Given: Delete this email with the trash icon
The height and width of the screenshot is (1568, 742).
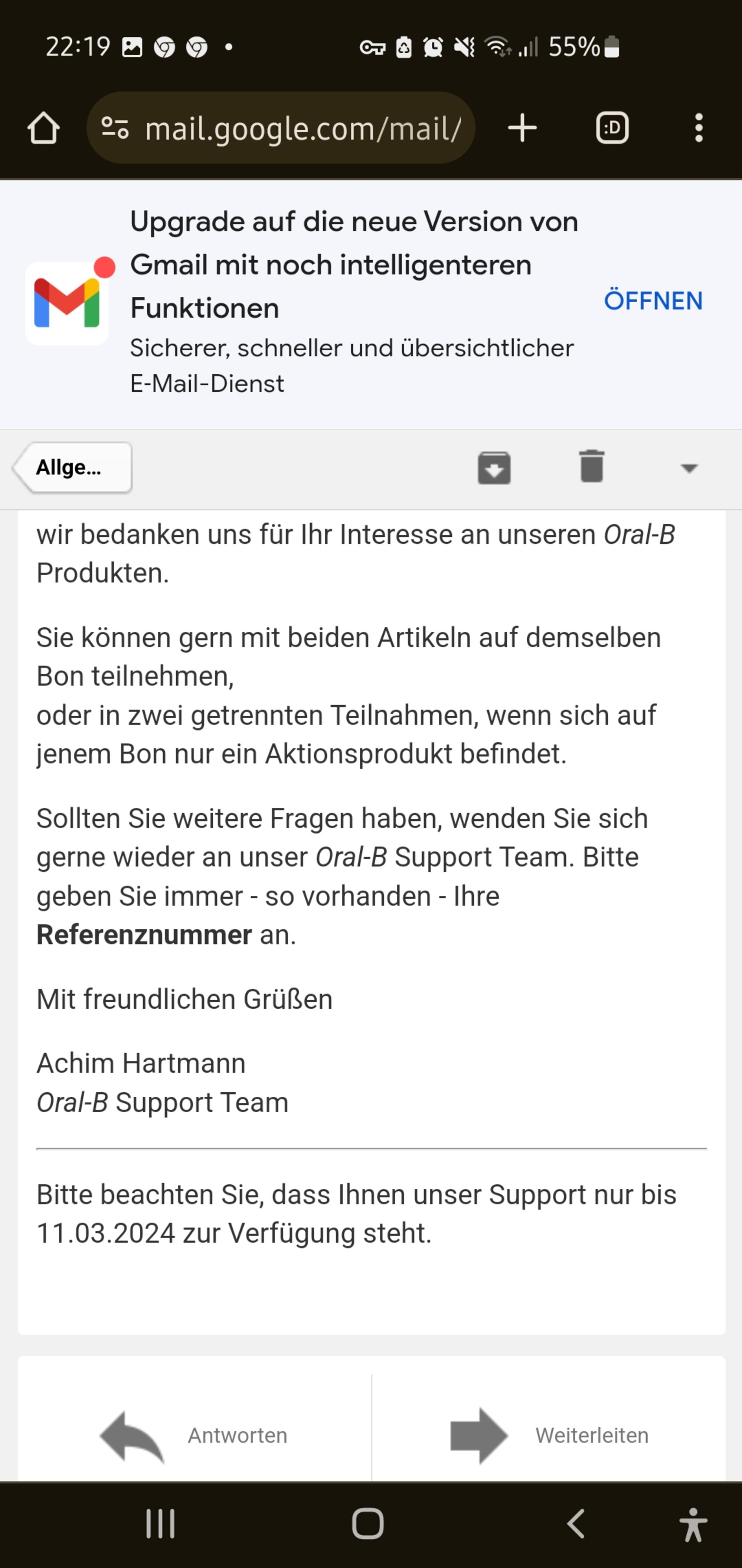Looking at the screenshot, I should 592,466.
